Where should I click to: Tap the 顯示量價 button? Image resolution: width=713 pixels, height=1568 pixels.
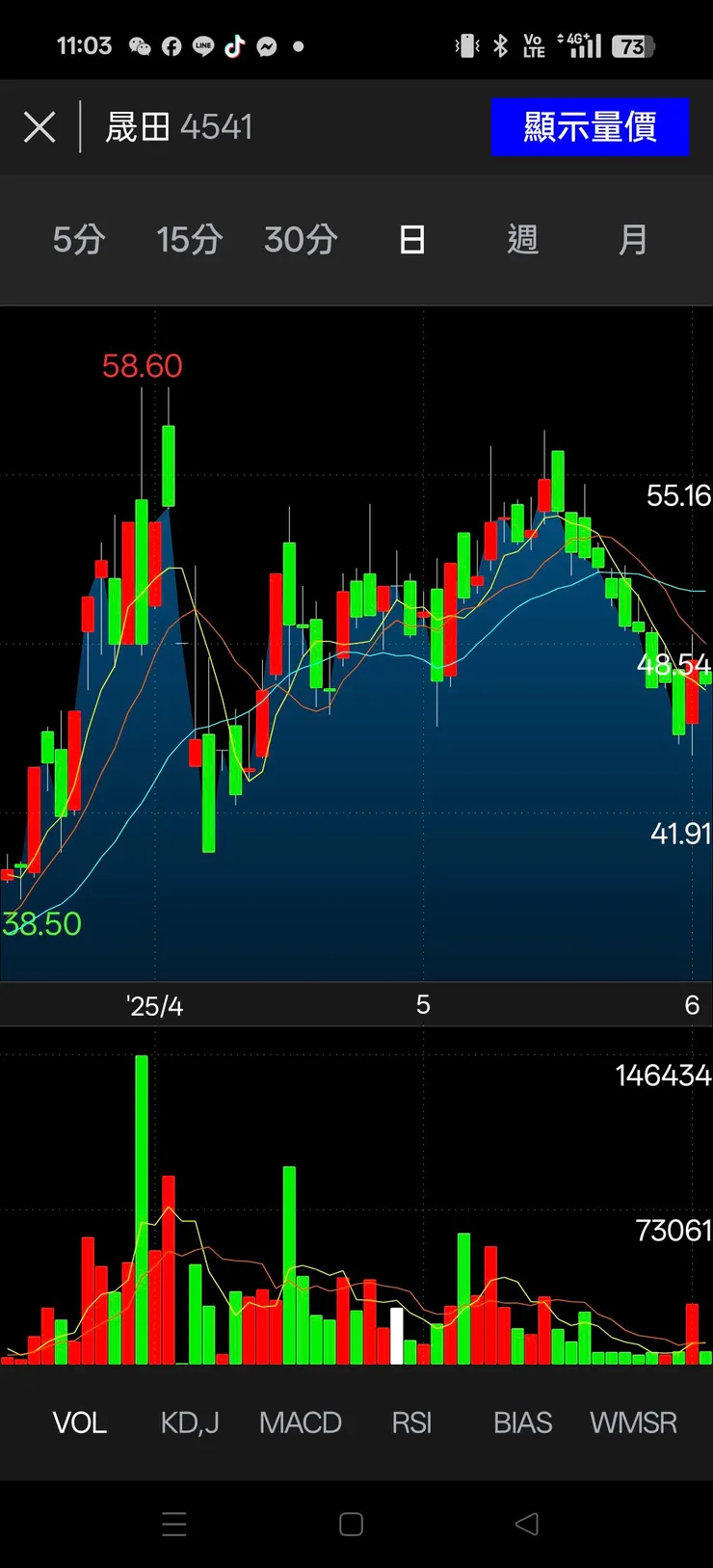pos(590,127)
